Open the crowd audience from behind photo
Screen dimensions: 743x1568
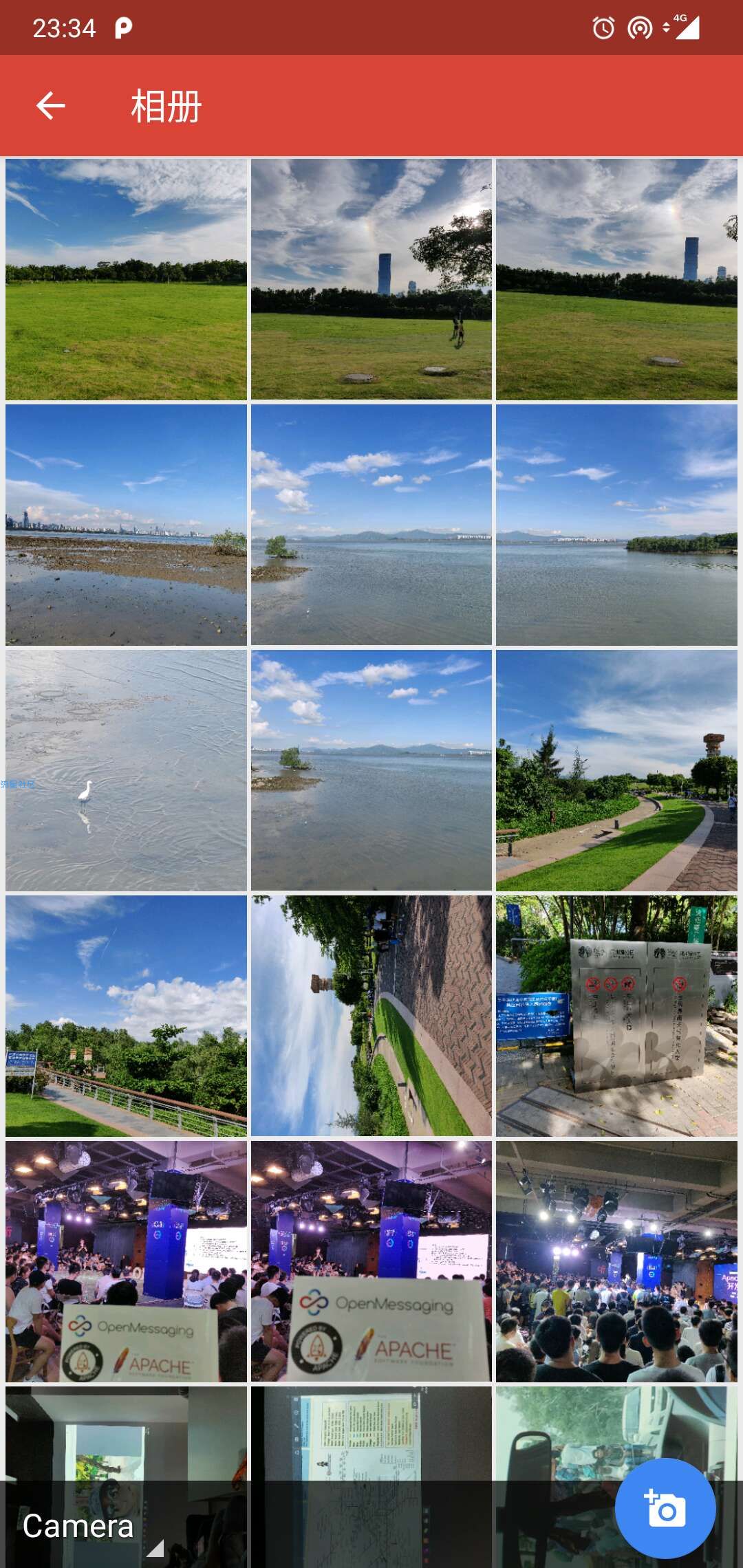pos(616,1261)
